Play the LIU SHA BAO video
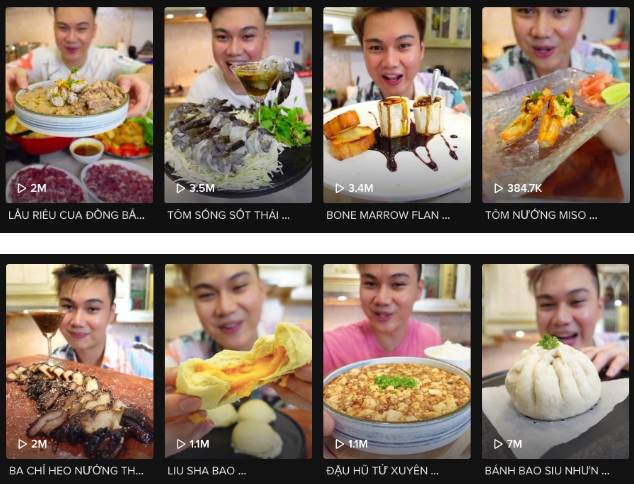 coord(238,361)
